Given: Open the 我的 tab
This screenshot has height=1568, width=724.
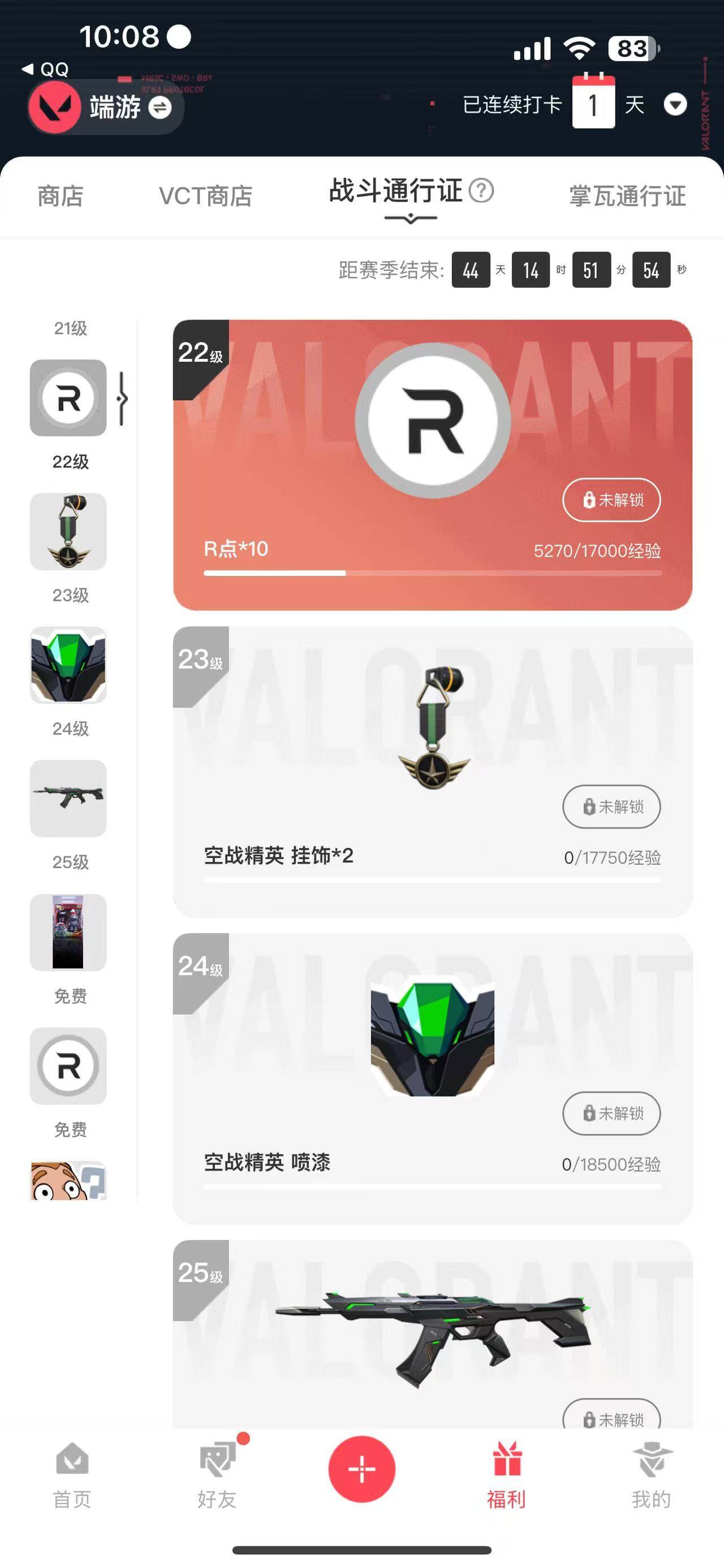Looking at the screenshot, I should tap(651, 1475).
